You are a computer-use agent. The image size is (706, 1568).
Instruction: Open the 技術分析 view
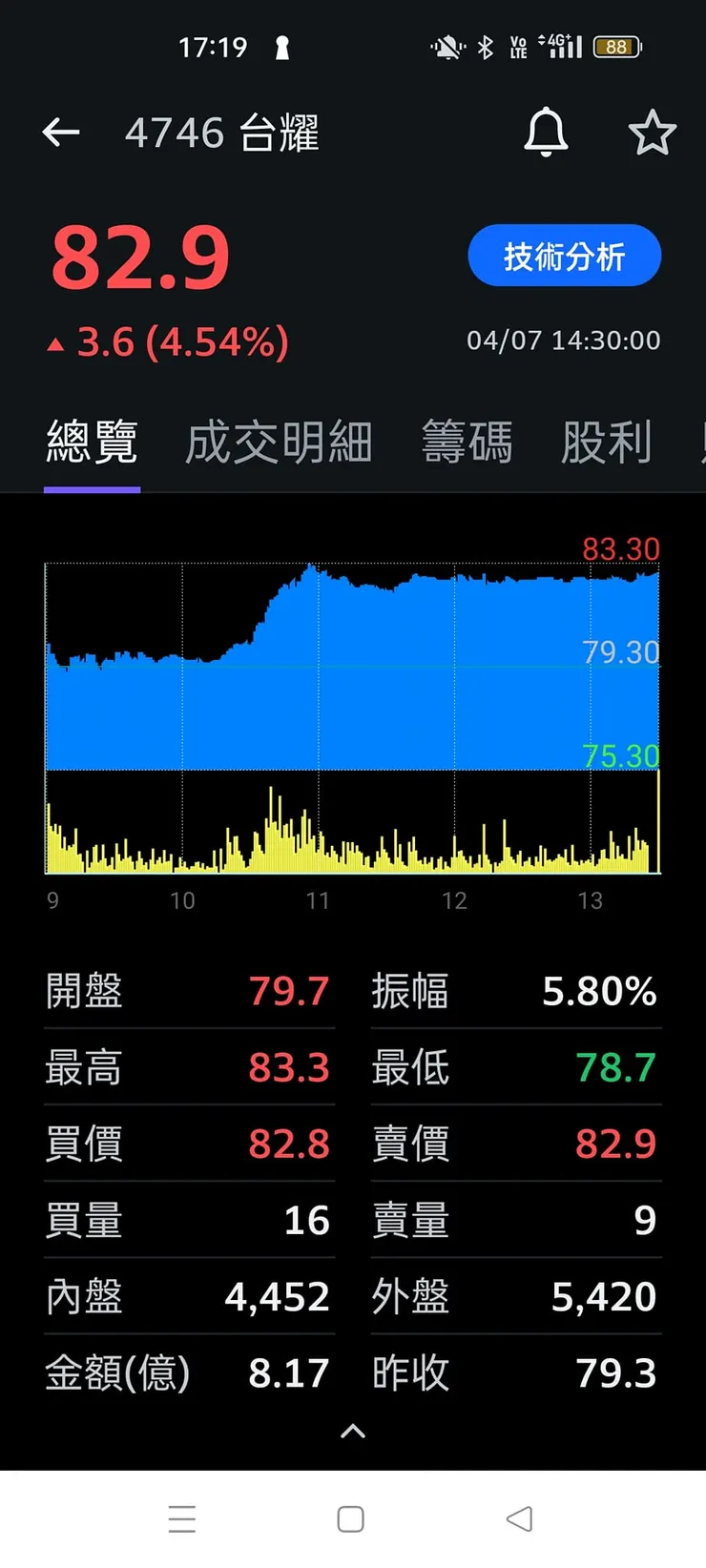pos(564,256)
